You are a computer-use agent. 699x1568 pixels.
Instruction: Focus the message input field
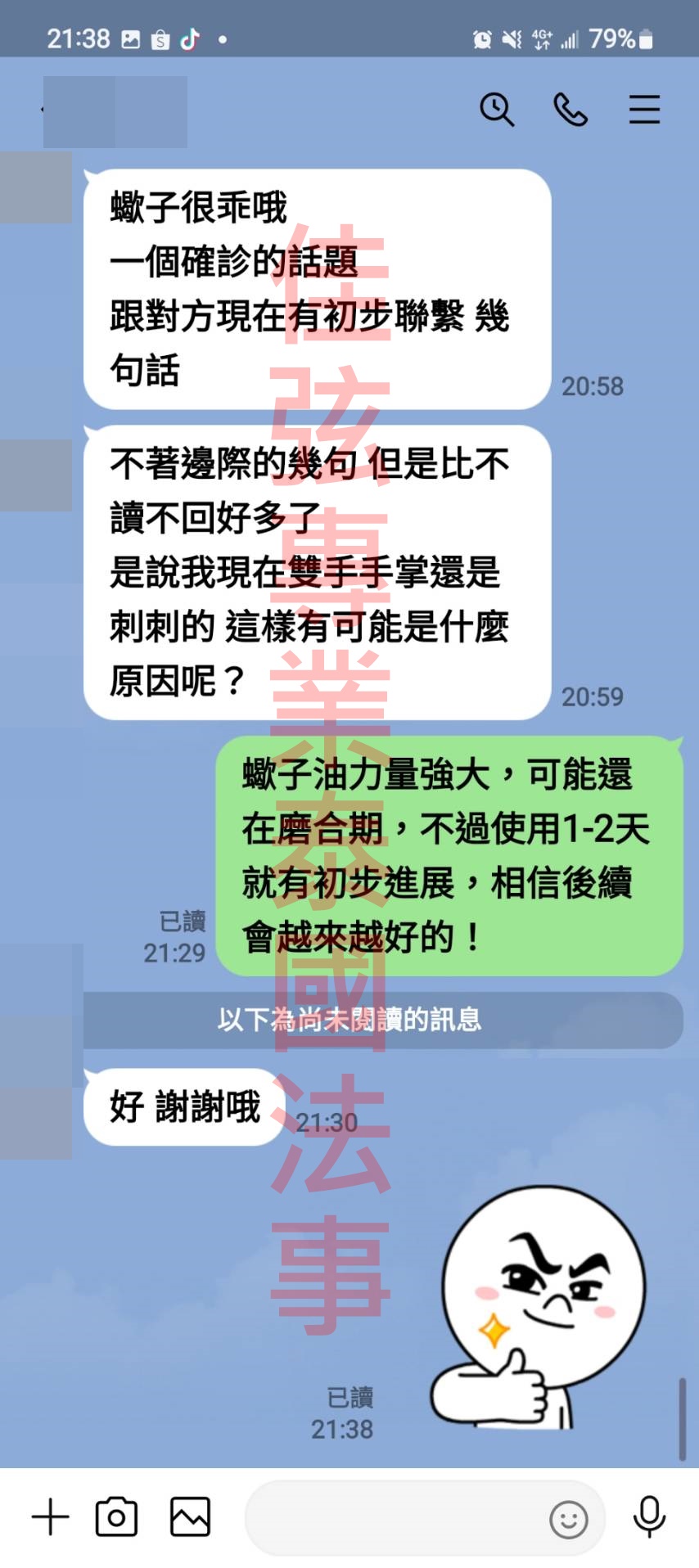393,1518
